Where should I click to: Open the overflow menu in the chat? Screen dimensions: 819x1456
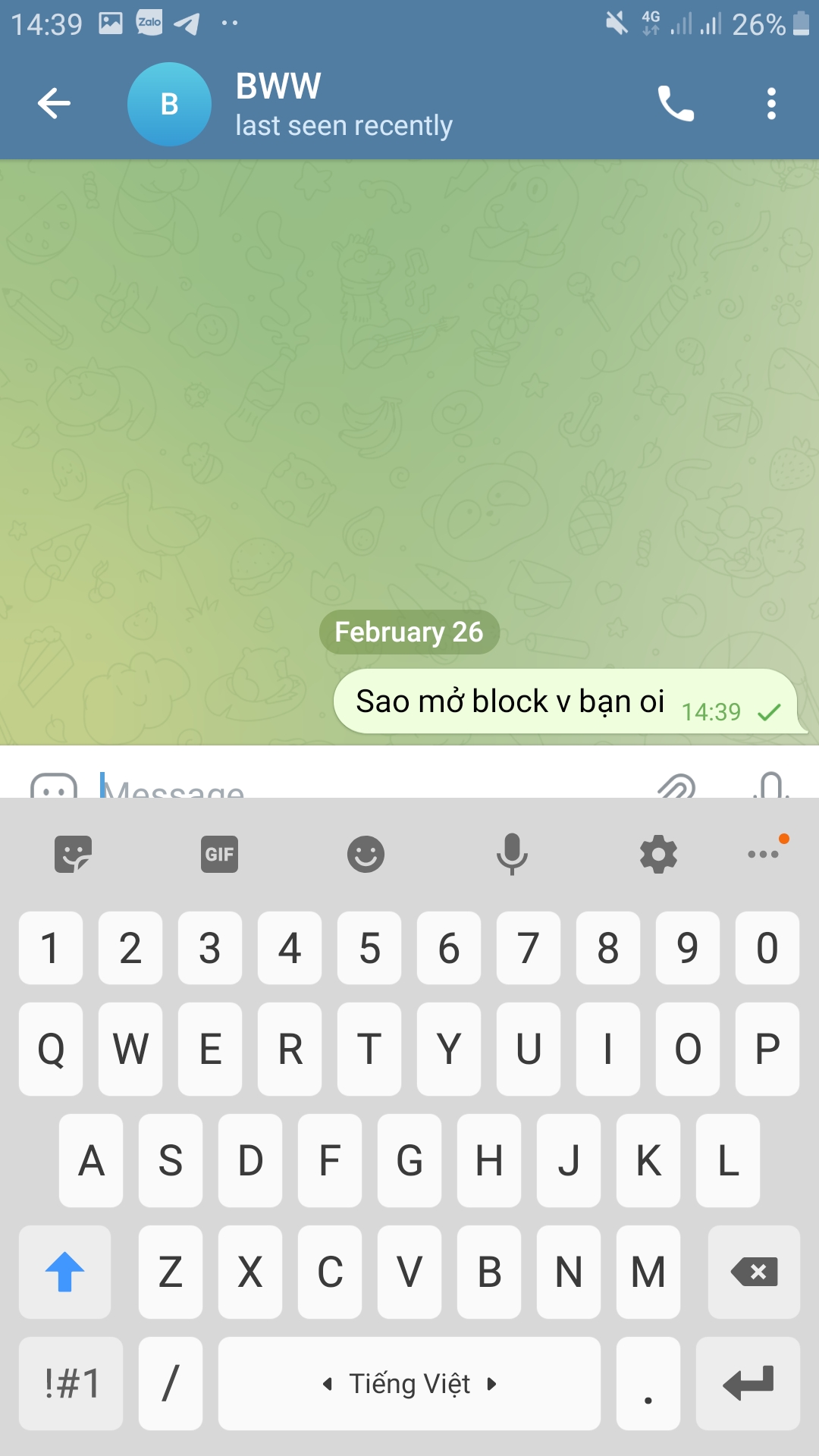coord(771,104)
